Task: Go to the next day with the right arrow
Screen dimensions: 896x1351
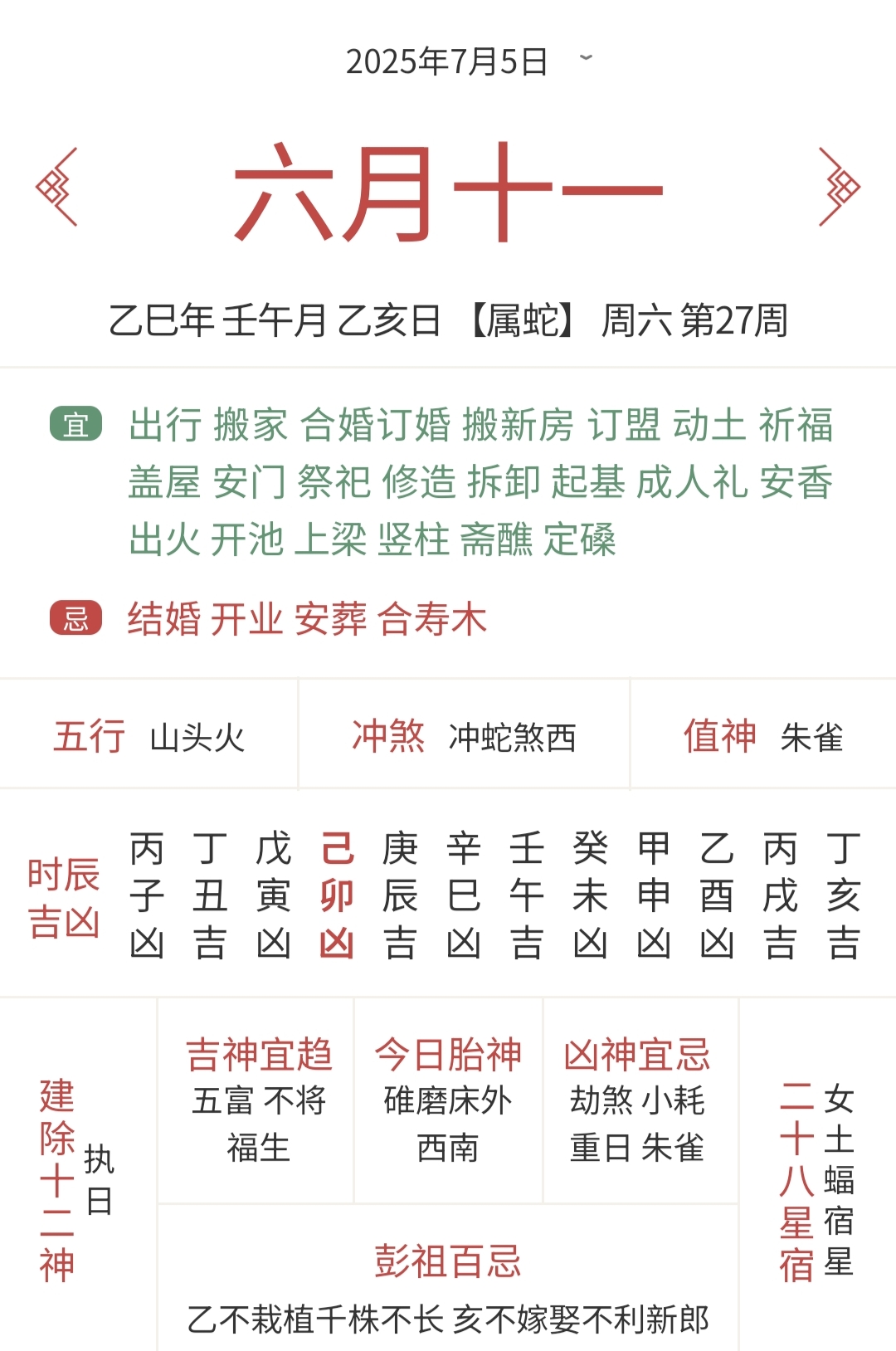Action: pos(839,188)
